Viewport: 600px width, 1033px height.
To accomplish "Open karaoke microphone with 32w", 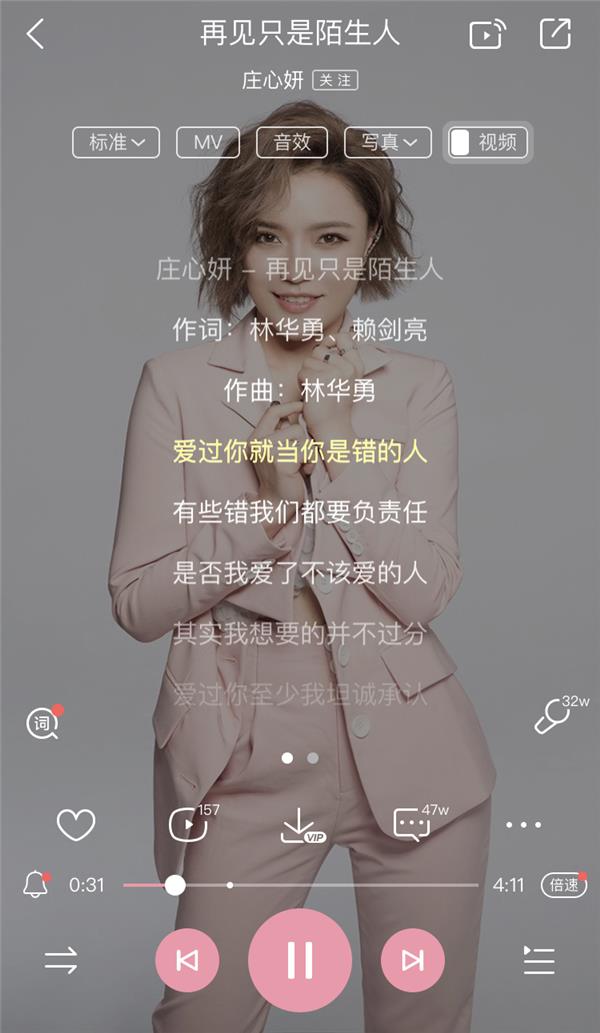I will [553, 715].
